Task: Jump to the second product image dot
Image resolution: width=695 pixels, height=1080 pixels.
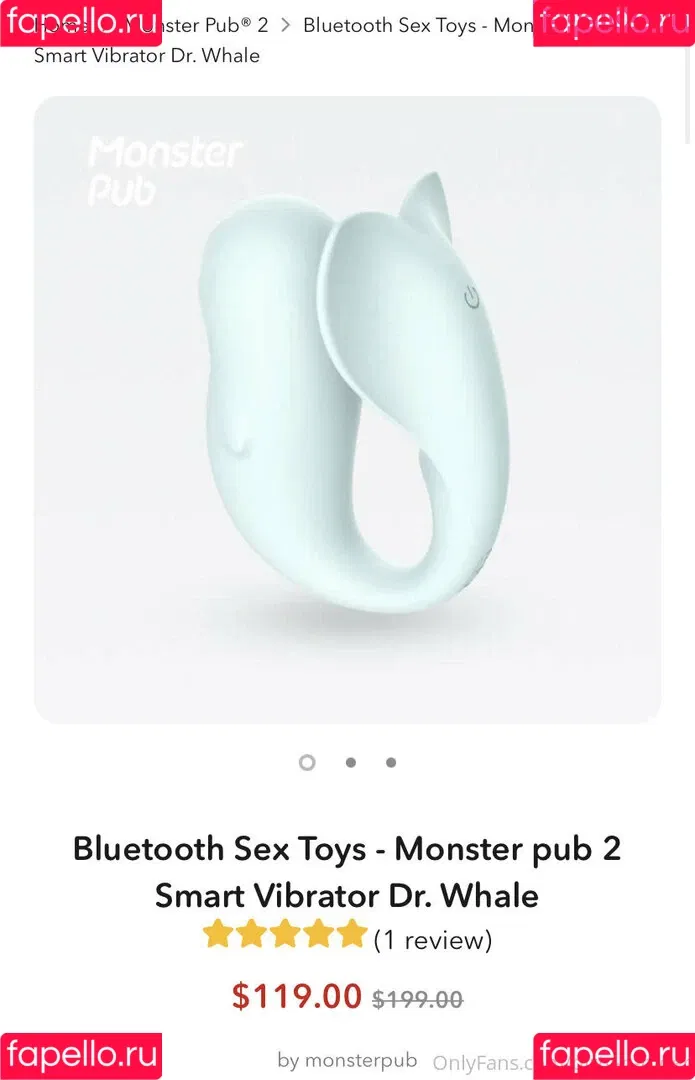Action: coord(351,762)
